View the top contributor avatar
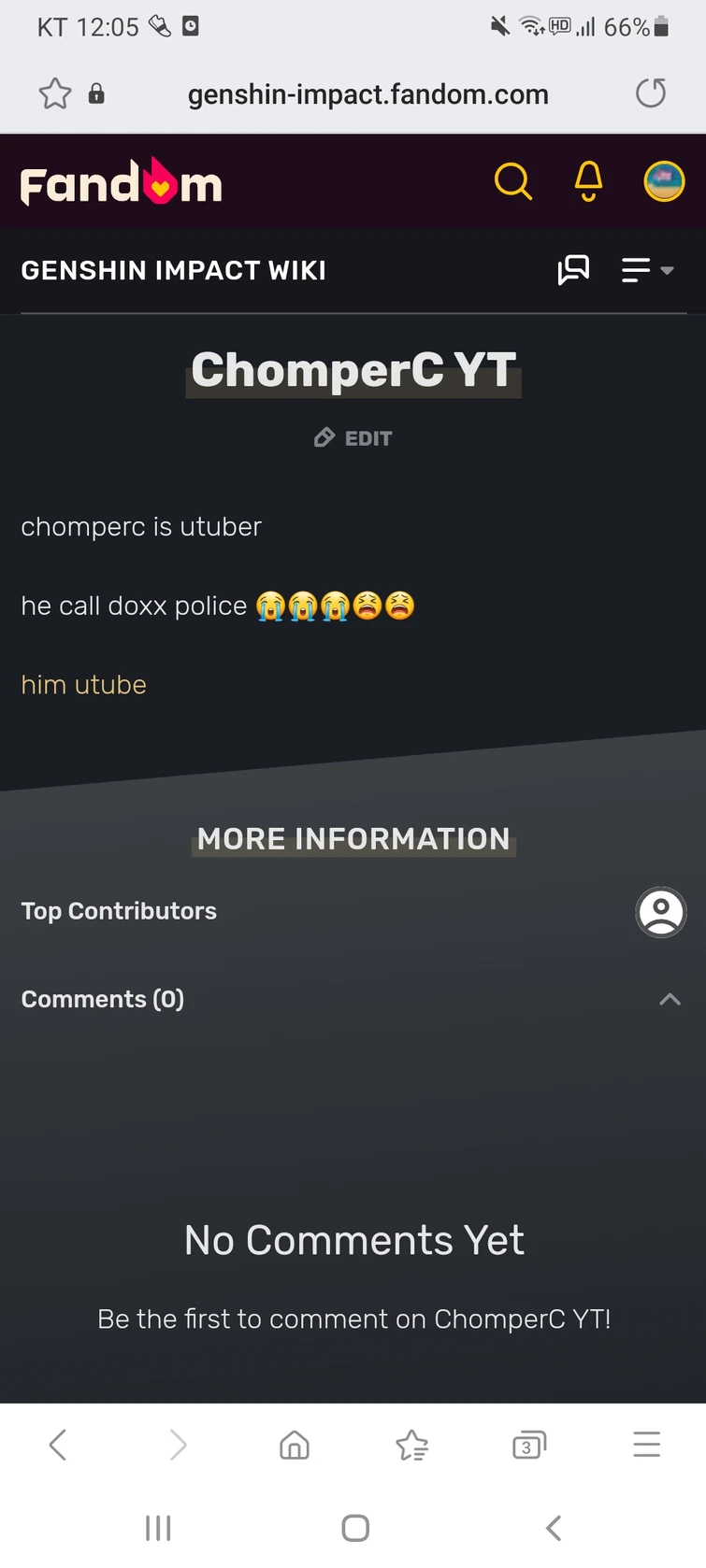The width and height of the screenshot is (706, 1568). click(661, 911)
